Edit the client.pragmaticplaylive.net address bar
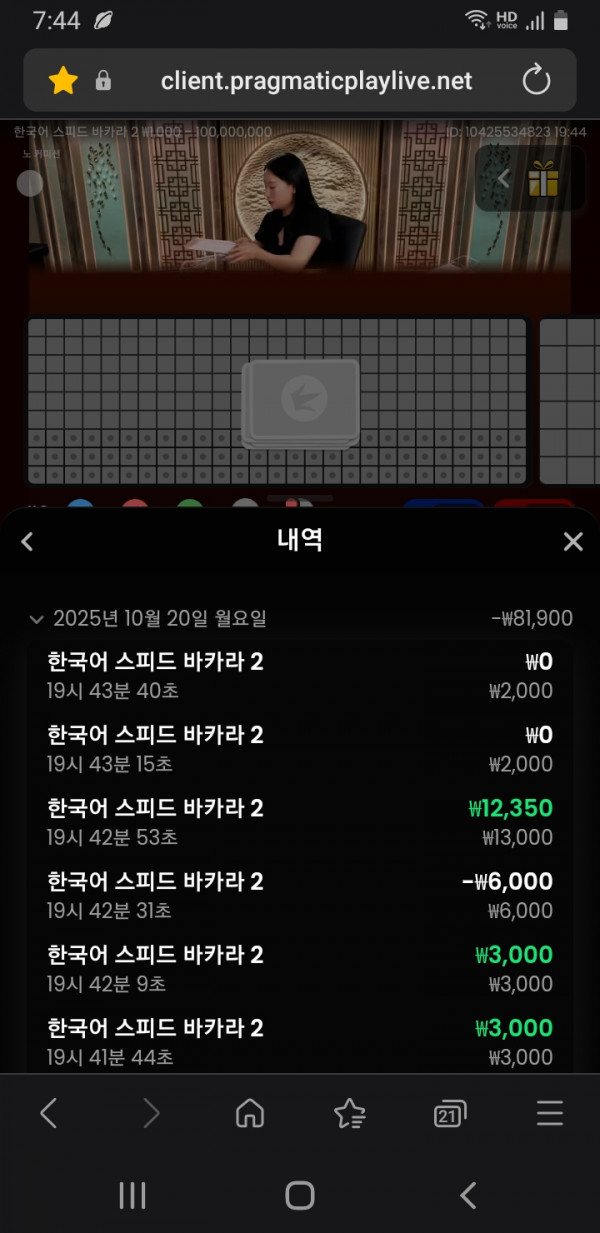 [x=316, y=80]
